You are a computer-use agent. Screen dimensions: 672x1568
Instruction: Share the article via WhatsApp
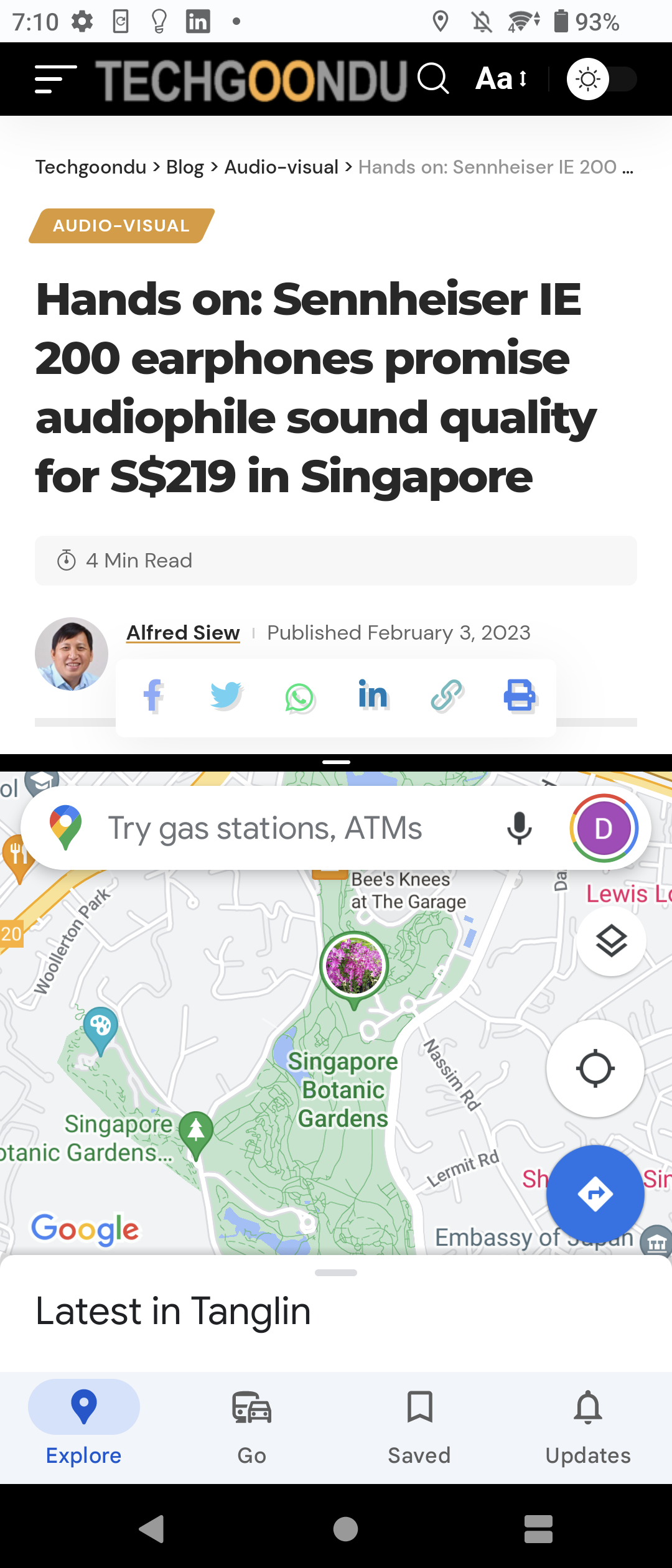tap(299, 697)
